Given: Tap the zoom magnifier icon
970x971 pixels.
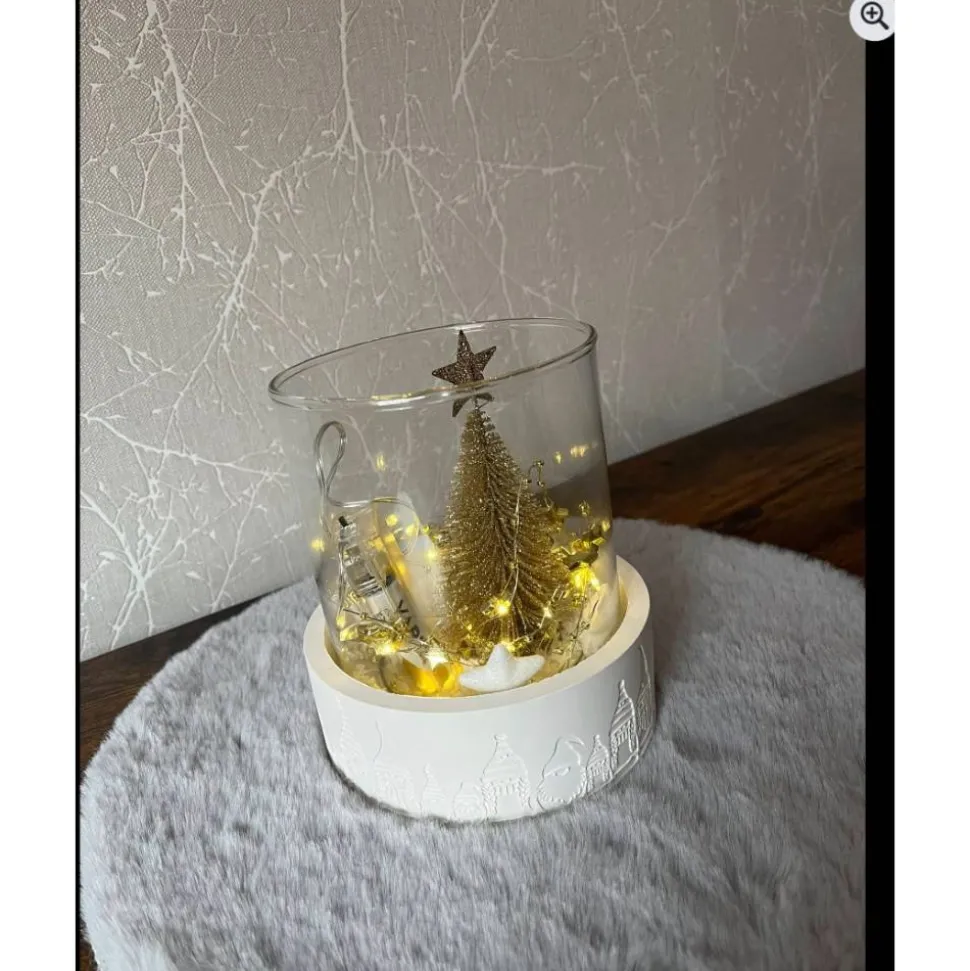Looking at the screenshot, I should [x=873, y=16].
